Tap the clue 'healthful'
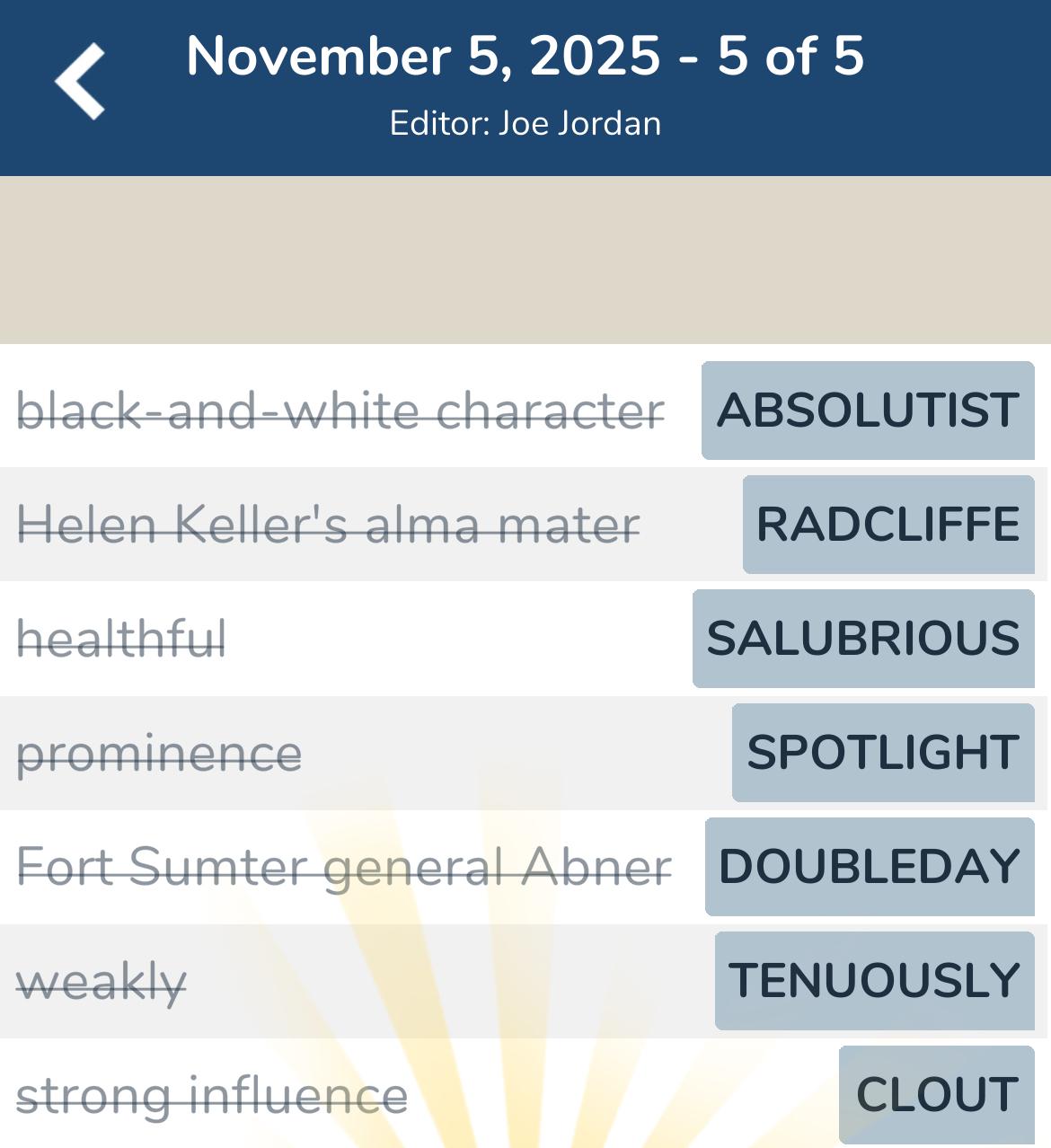 [121, 639]
